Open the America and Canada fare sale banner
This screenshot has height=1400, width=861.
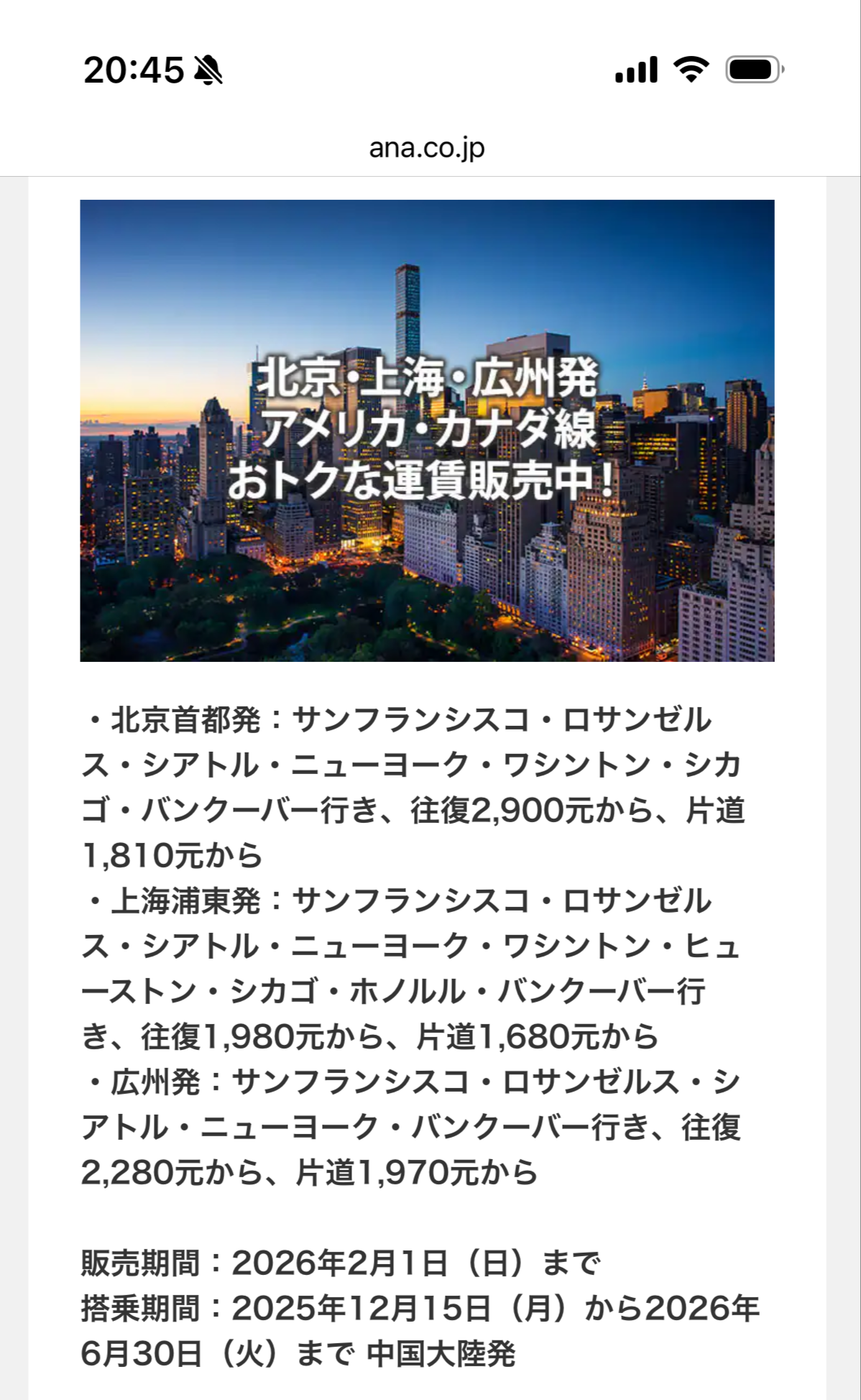427,430
